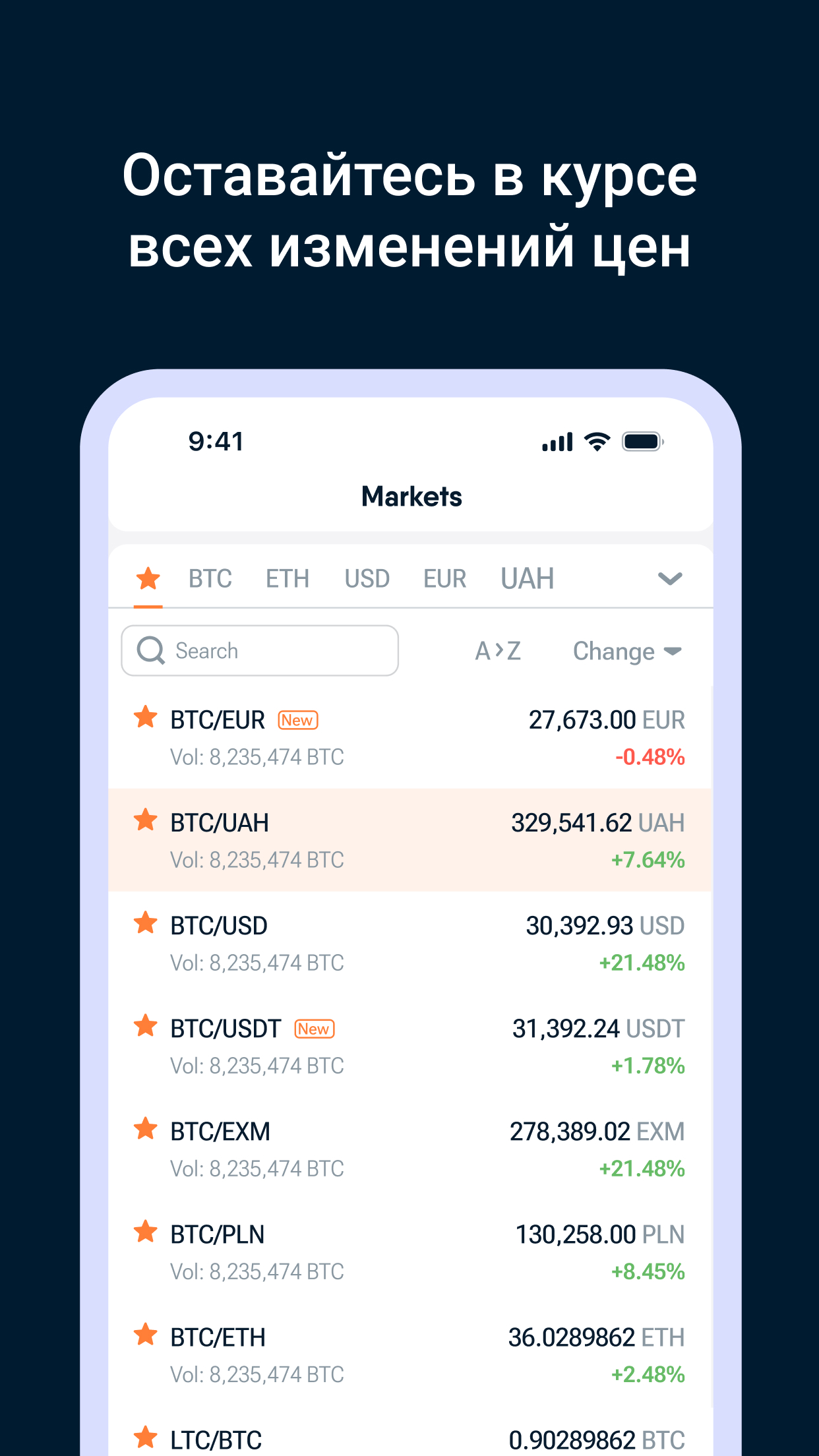Select the favorites star tab

[148, 578]
